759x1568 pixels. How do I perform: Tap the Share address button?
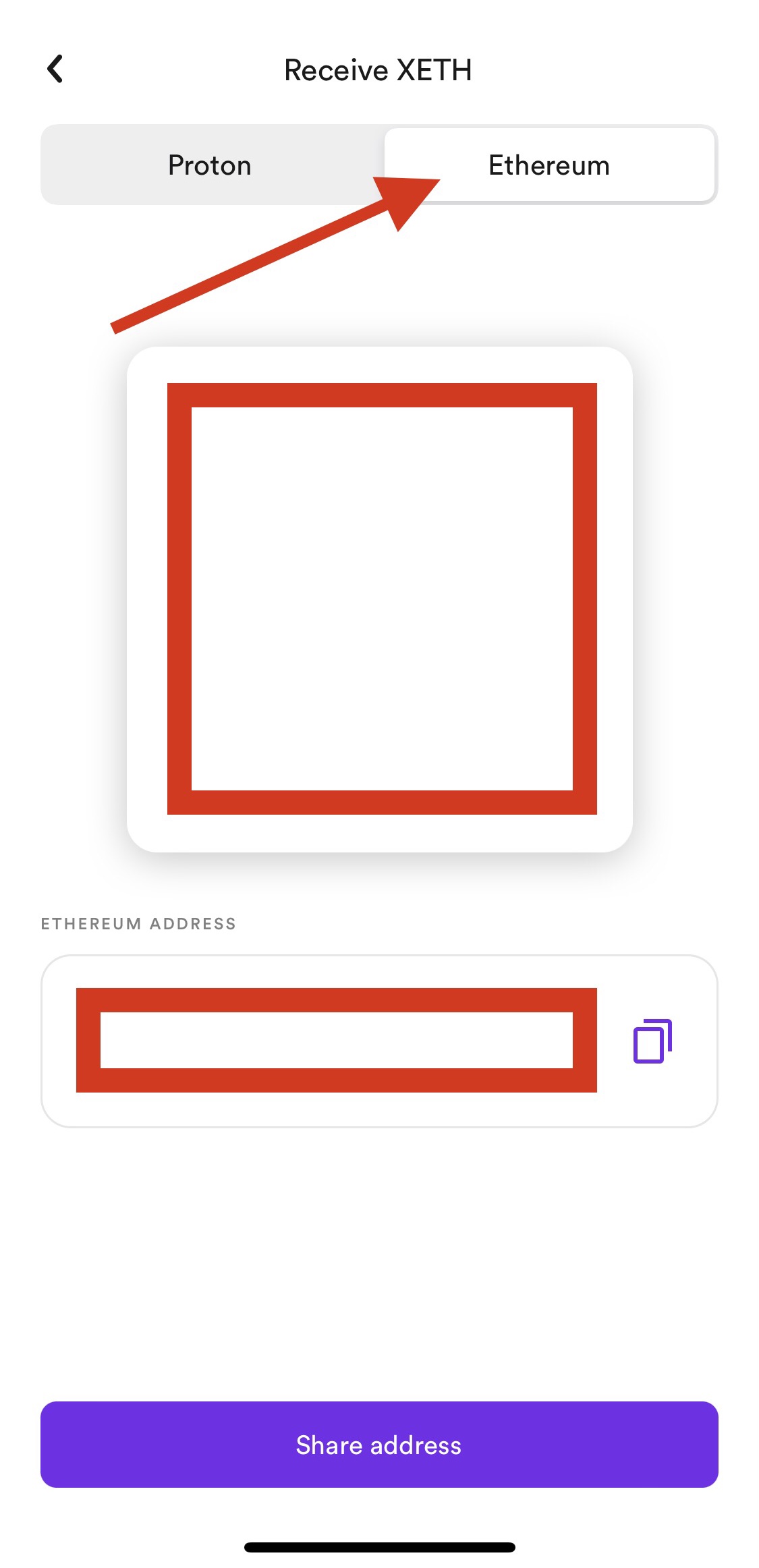pyautogui.click(x=379, y=1445)
